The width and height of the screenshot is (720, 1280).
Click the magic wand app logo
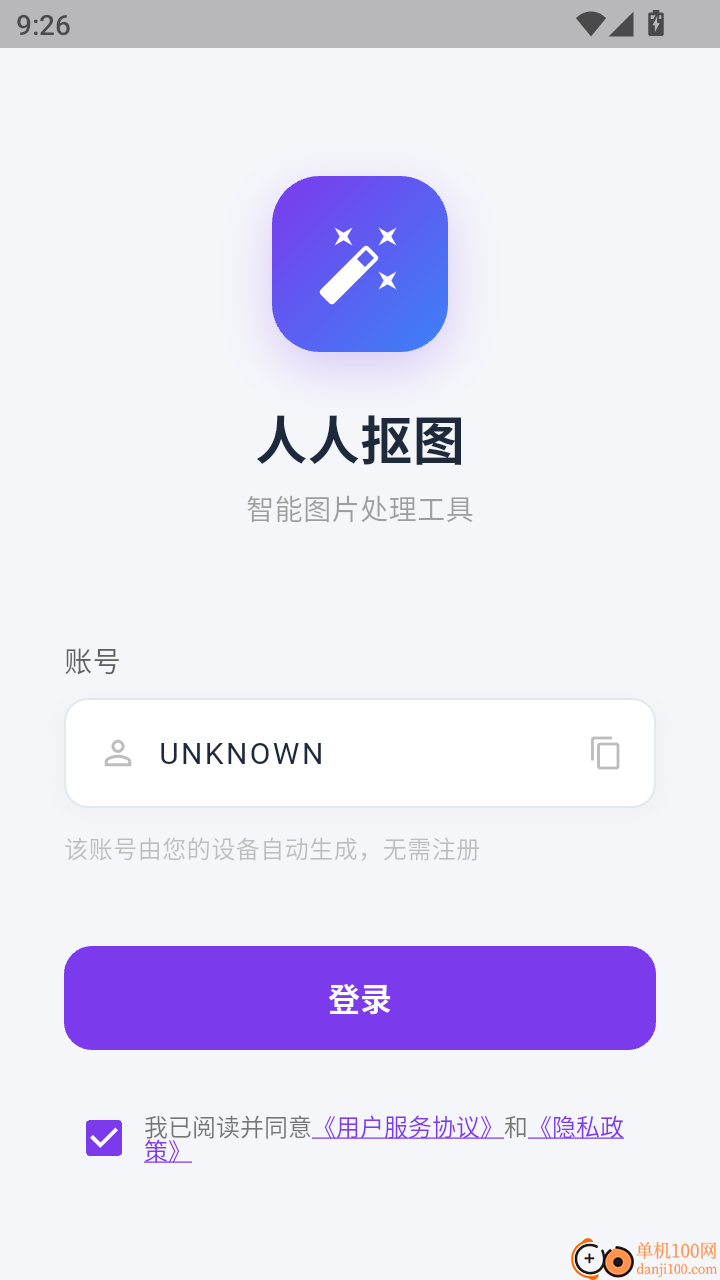click(x=360, y=263)
